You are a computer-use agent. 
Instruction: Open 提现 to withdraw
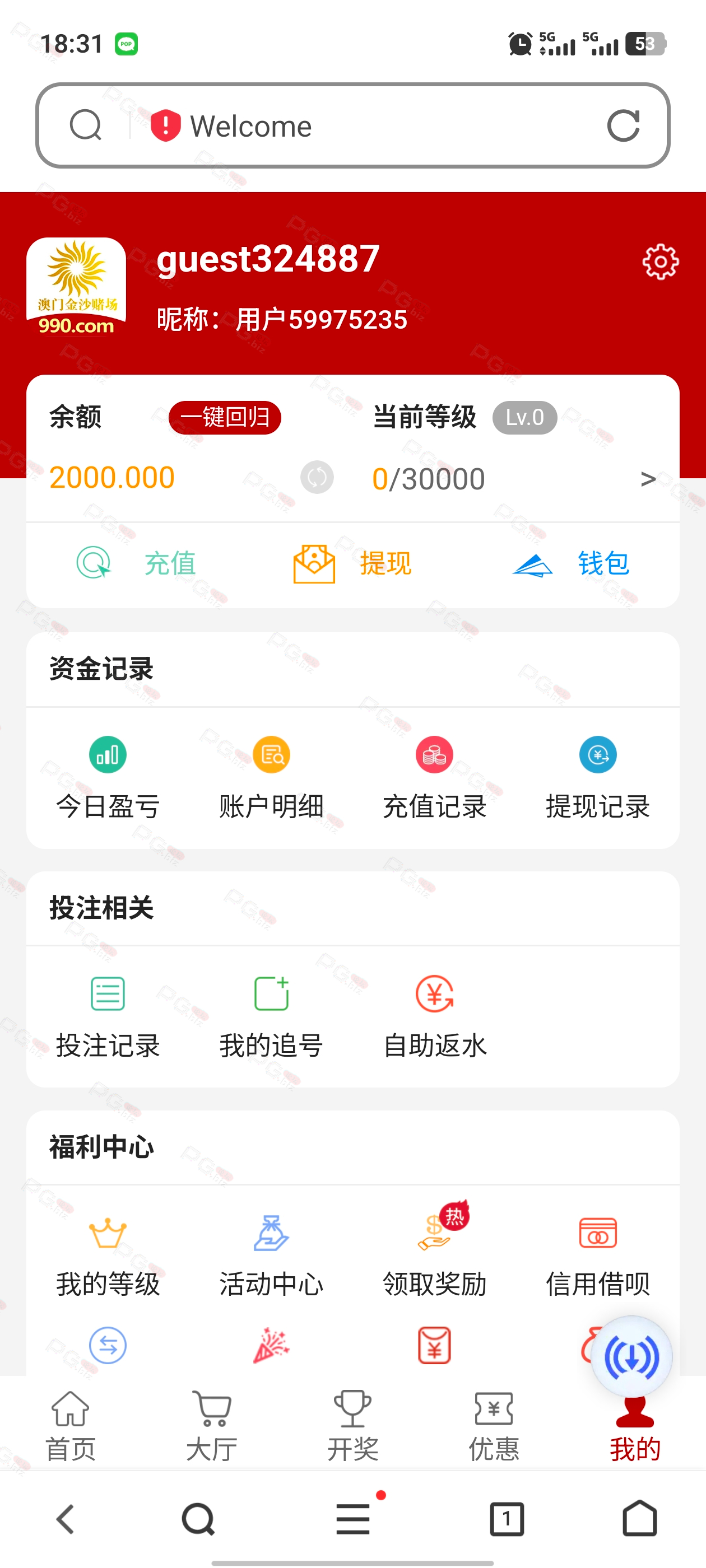[352, 563]
